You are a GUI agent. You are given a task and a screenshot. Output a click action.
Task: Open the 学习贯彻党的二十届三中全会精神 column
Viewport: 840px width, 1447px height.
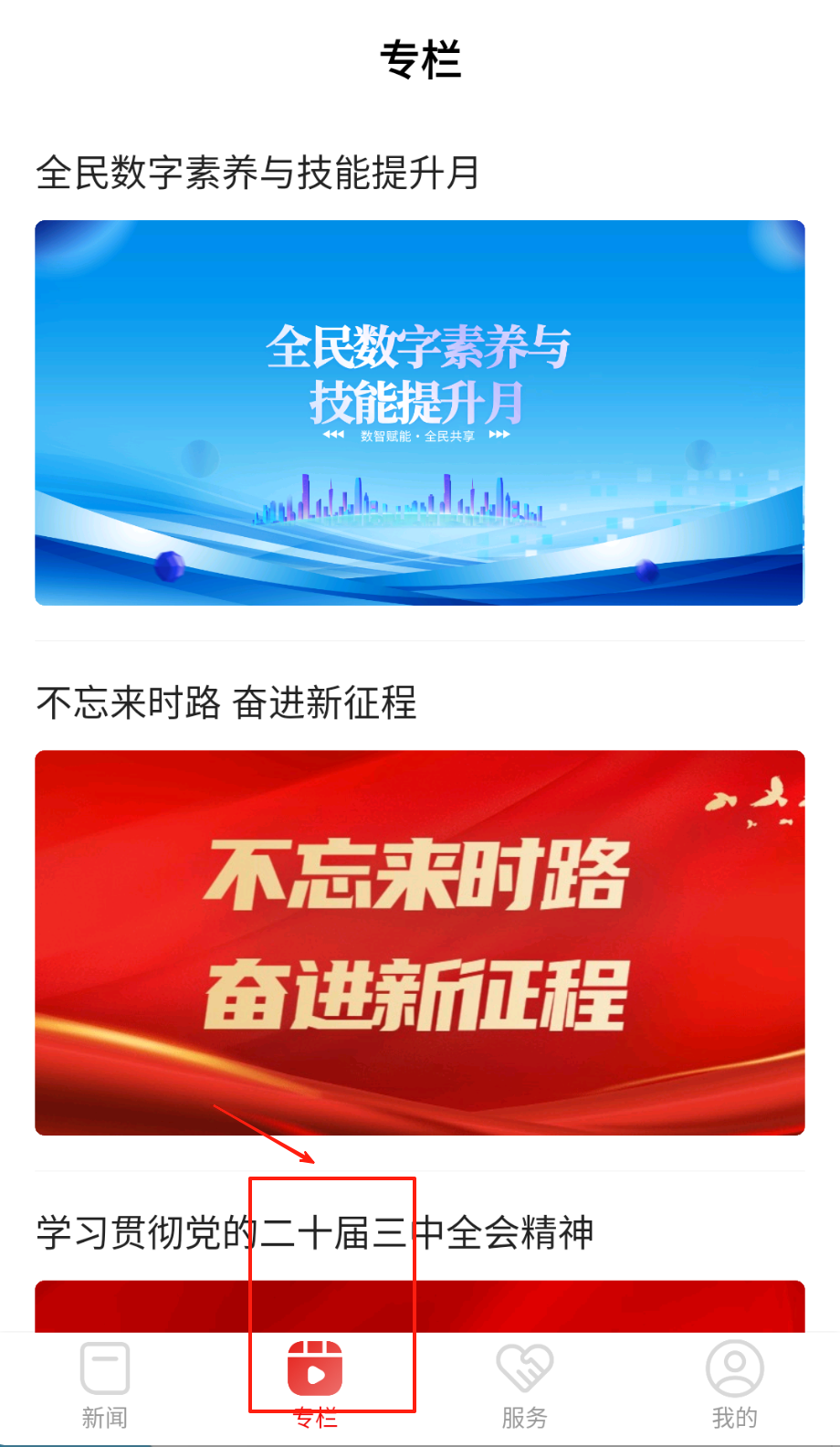(315, 1232)
